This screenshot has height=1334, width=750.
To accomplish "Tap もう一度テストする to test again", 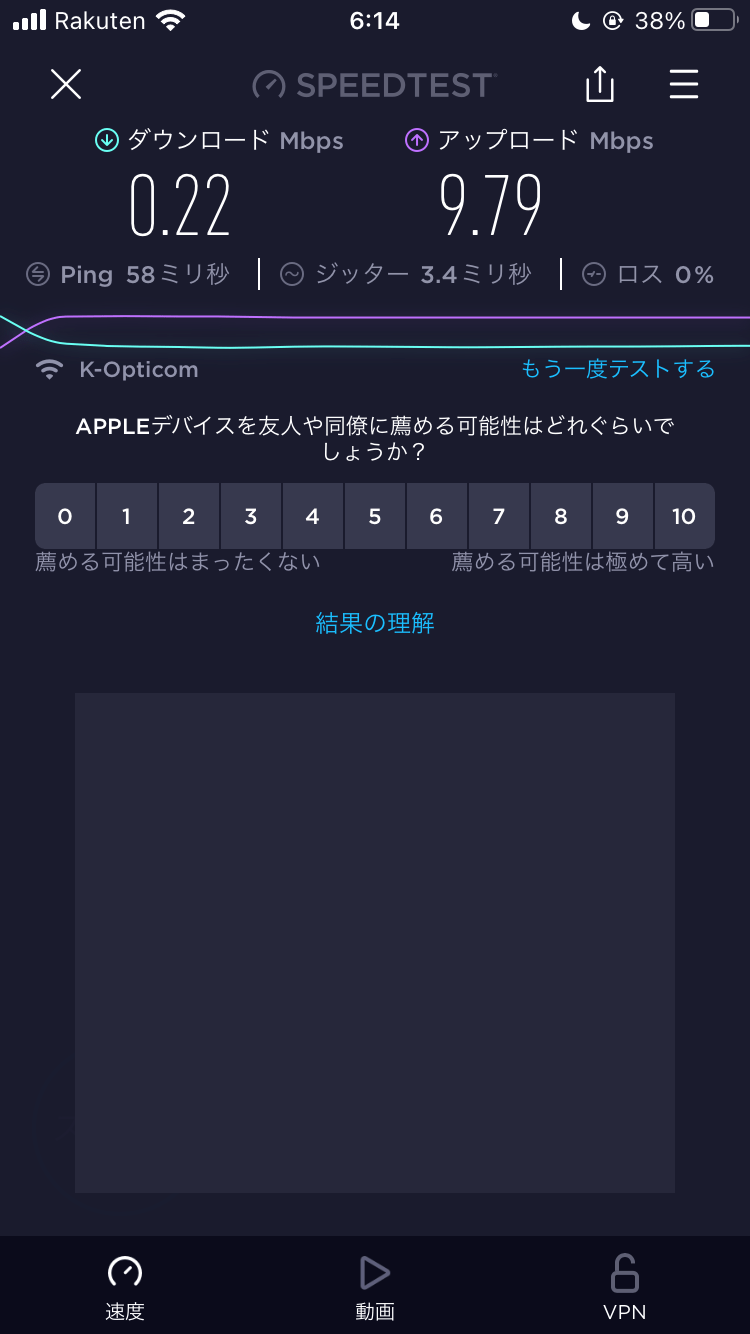I will pos(618,369).
